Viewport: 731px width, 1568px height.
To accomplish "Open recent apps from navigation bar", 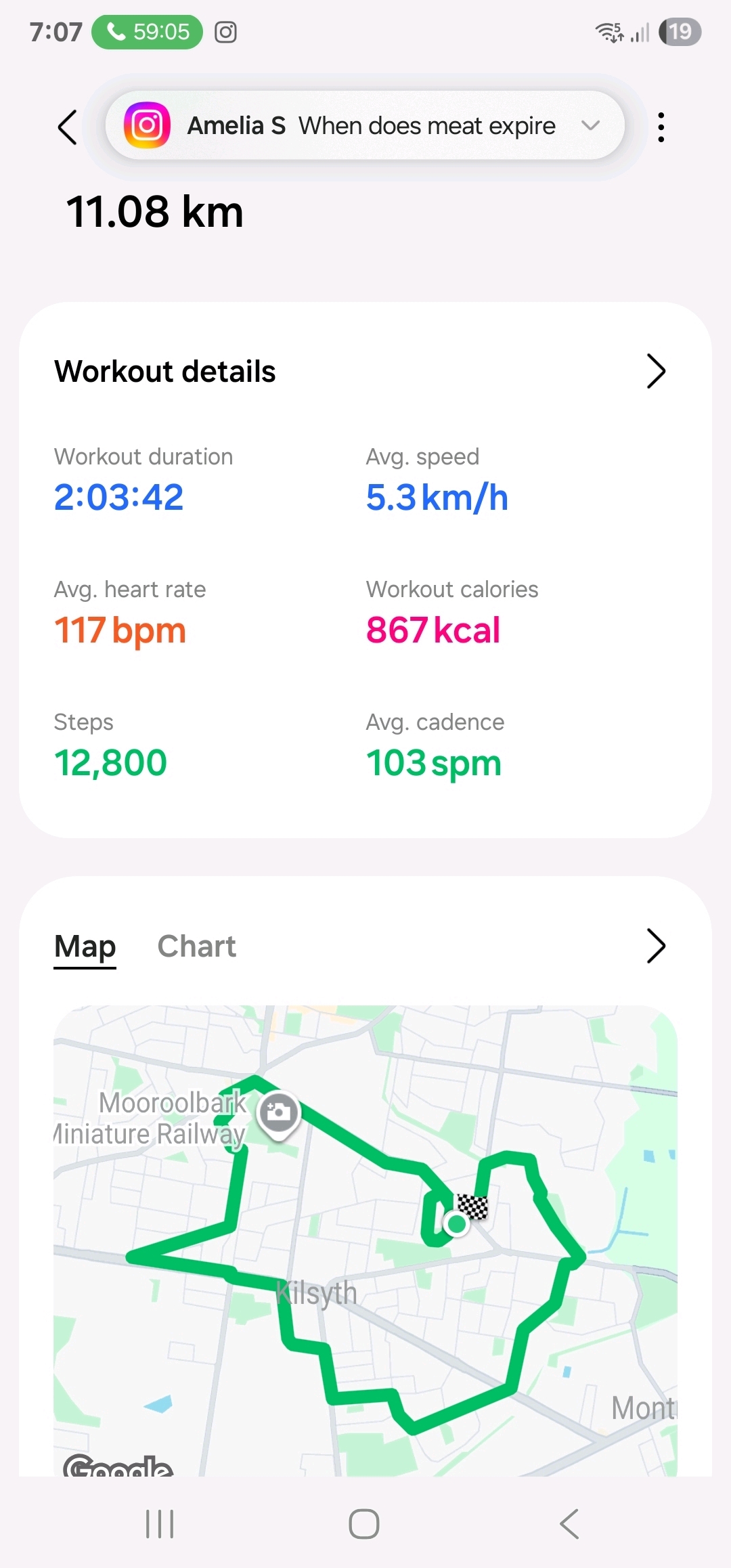I will [160, 1524].
